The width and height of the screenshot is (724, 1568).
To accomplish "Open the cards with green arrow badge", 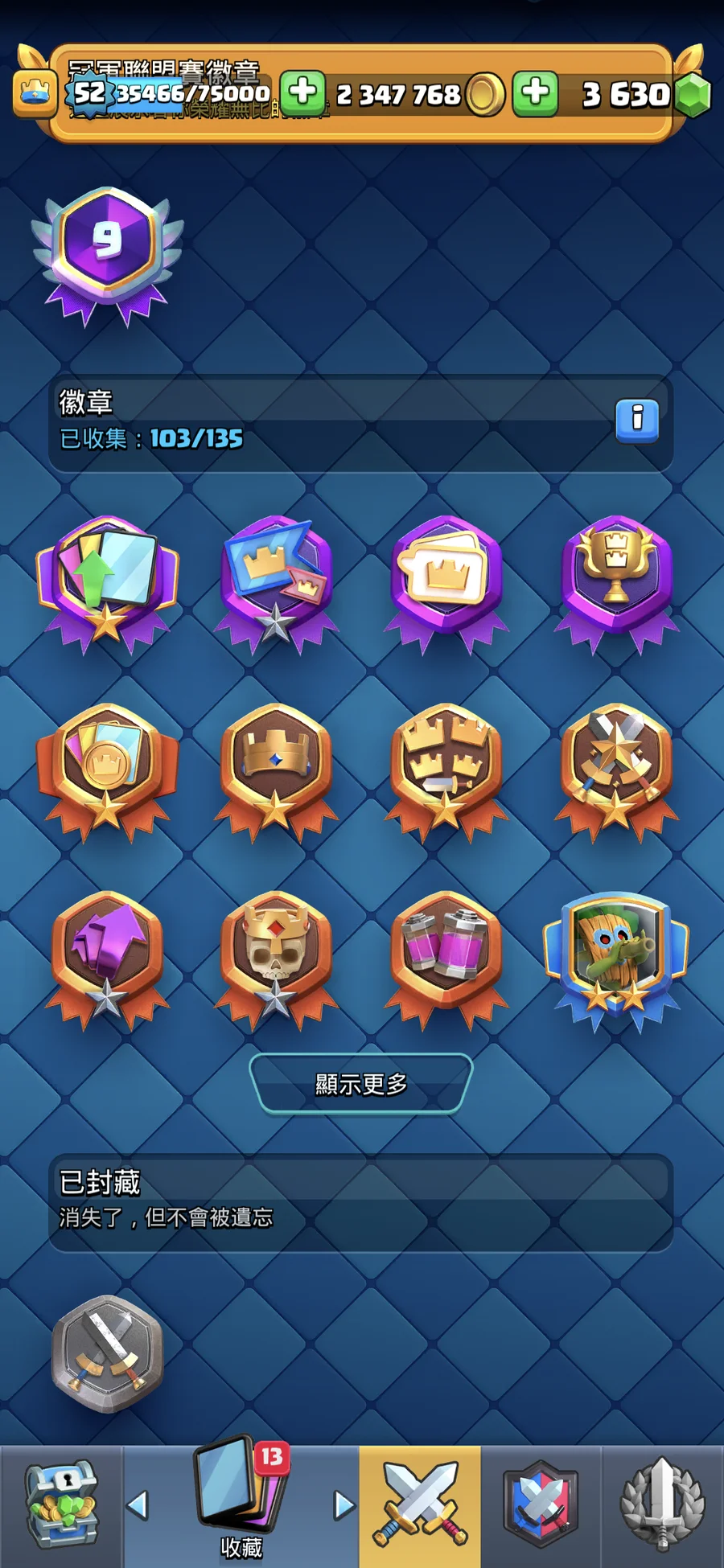I will [107, 581].
